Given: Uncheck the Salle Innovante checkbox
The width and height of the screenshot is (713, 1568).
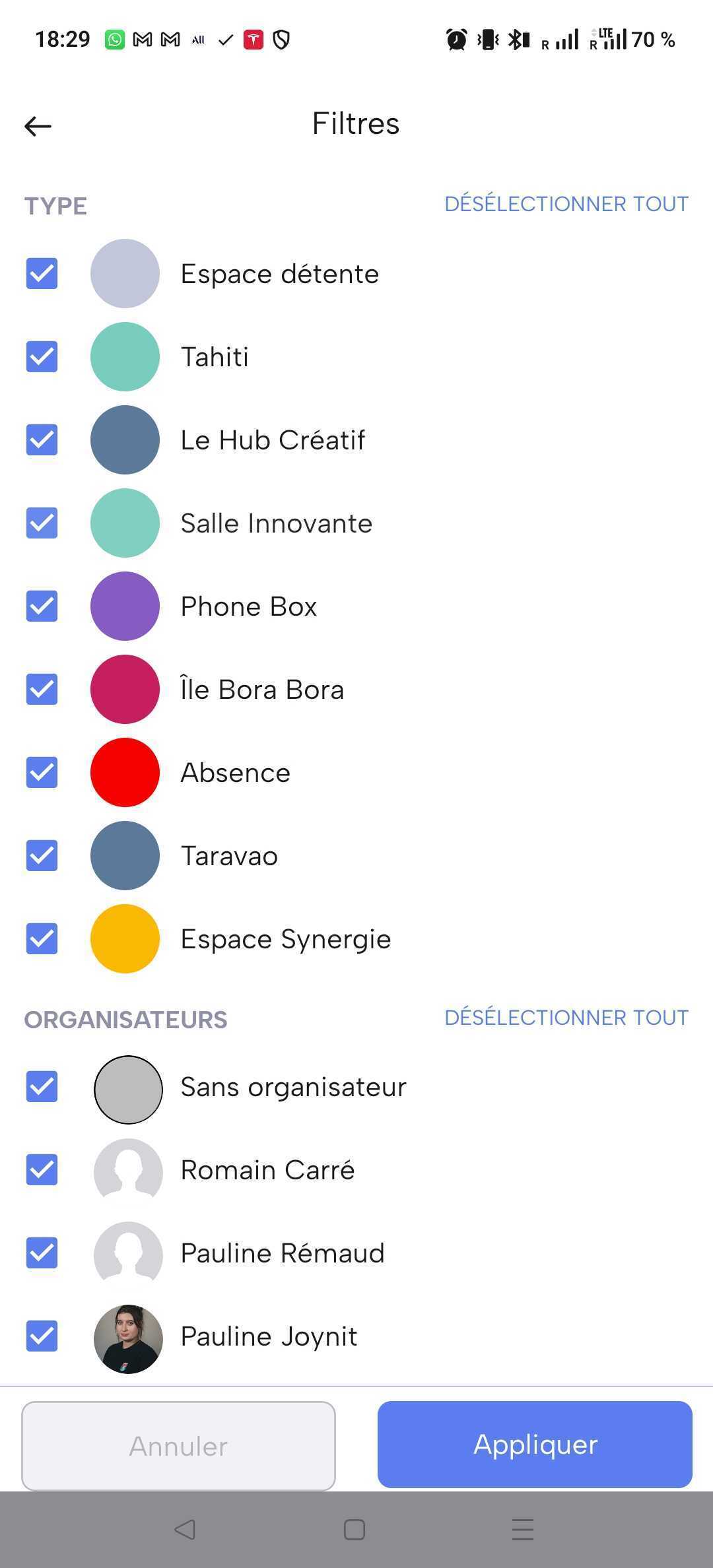Looking at the screenshot, I should tap(42, 523).
